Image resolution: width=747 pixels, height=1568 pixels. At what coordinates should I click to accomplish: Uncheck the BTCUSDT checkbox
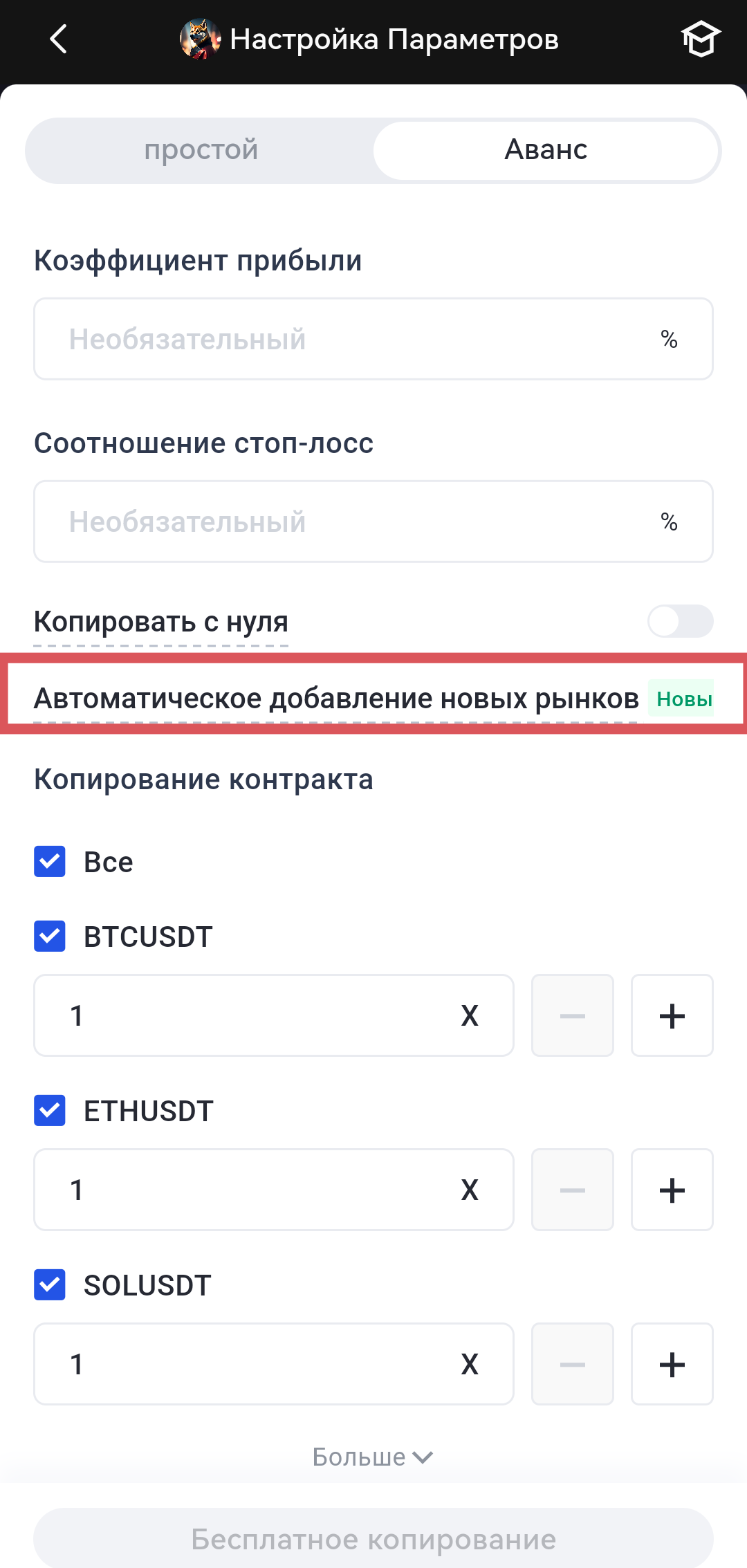[x=50, y=937]
